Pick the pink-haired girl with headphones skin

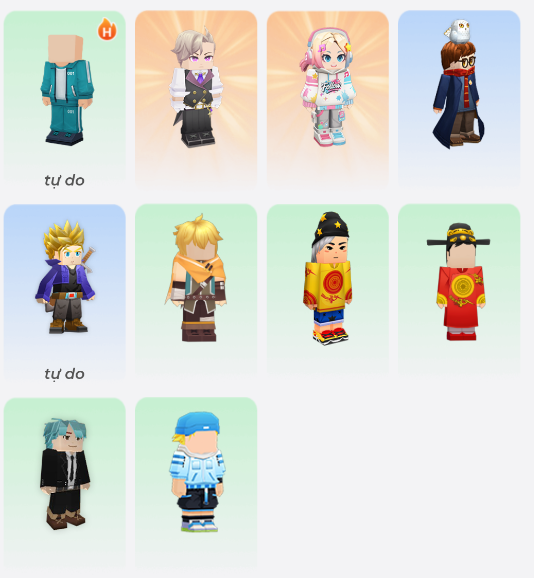[x=328, y=100]
